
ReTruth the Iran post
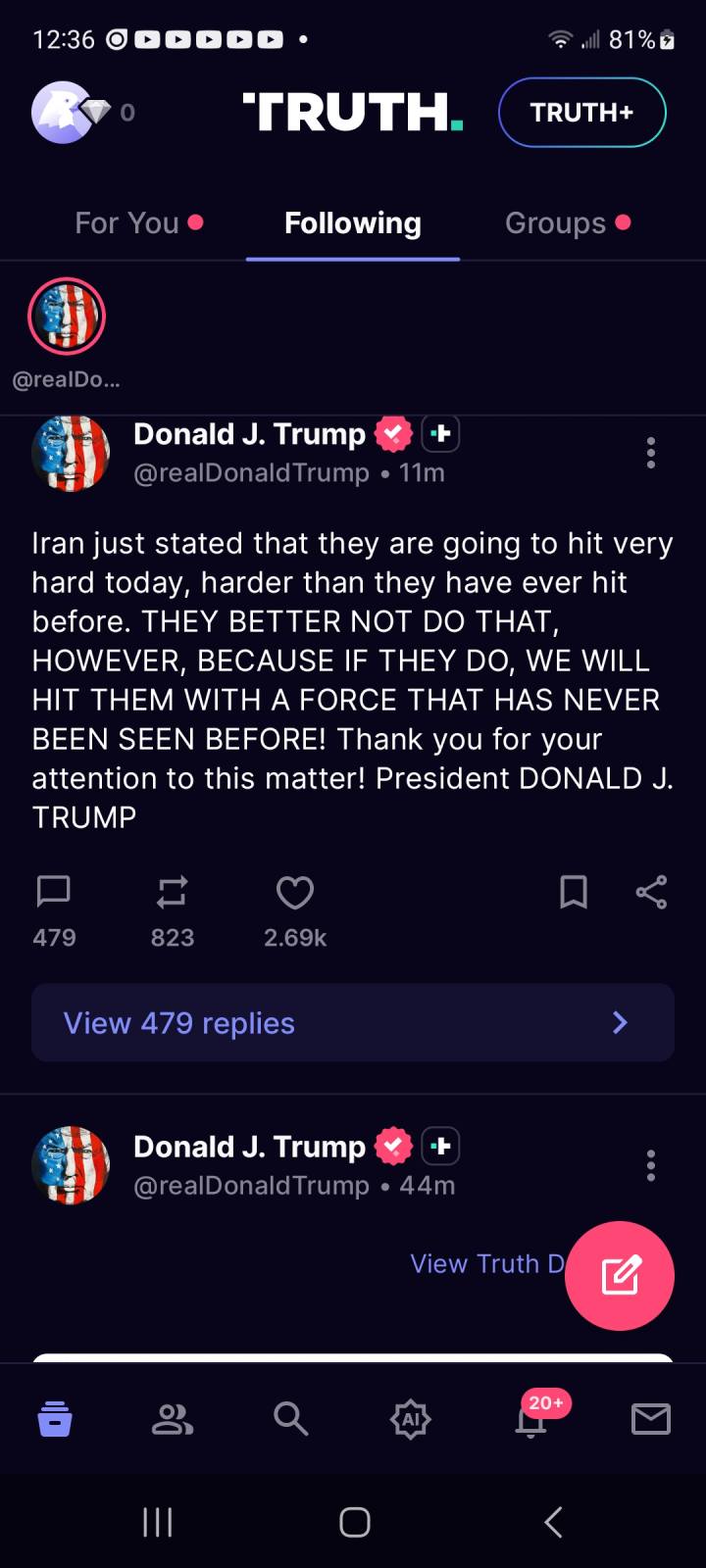pyautogui.click(x=172, y=892)
